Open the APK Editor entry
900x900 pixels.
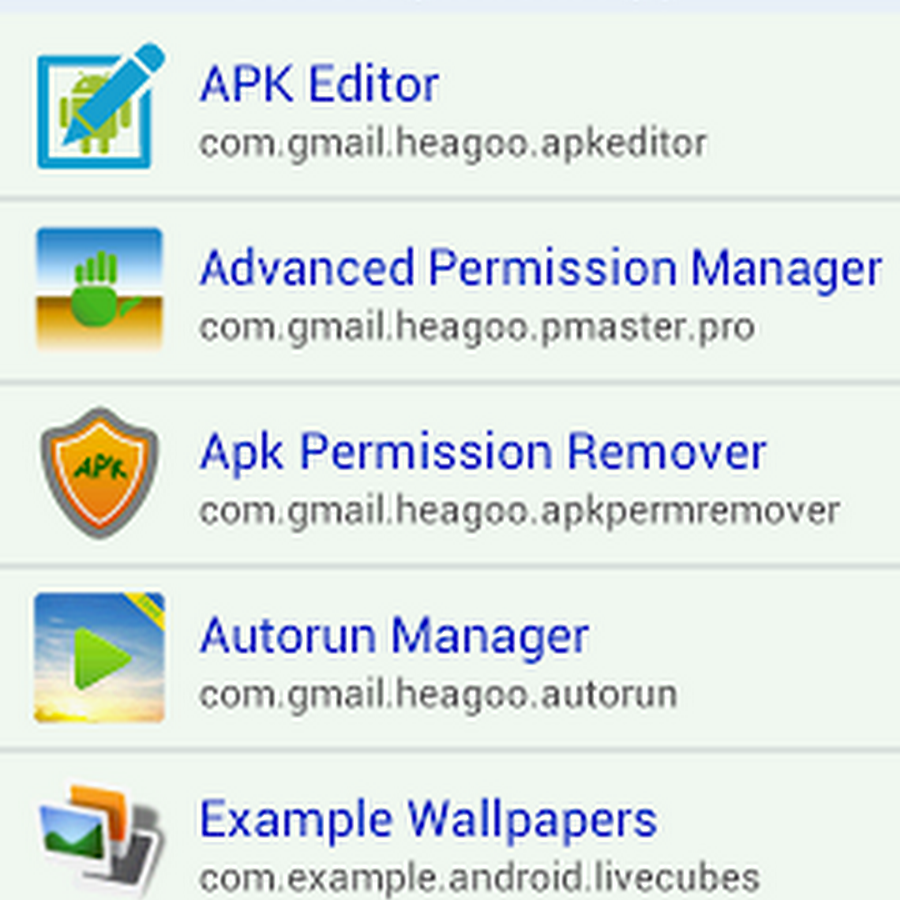coord(450,108)
